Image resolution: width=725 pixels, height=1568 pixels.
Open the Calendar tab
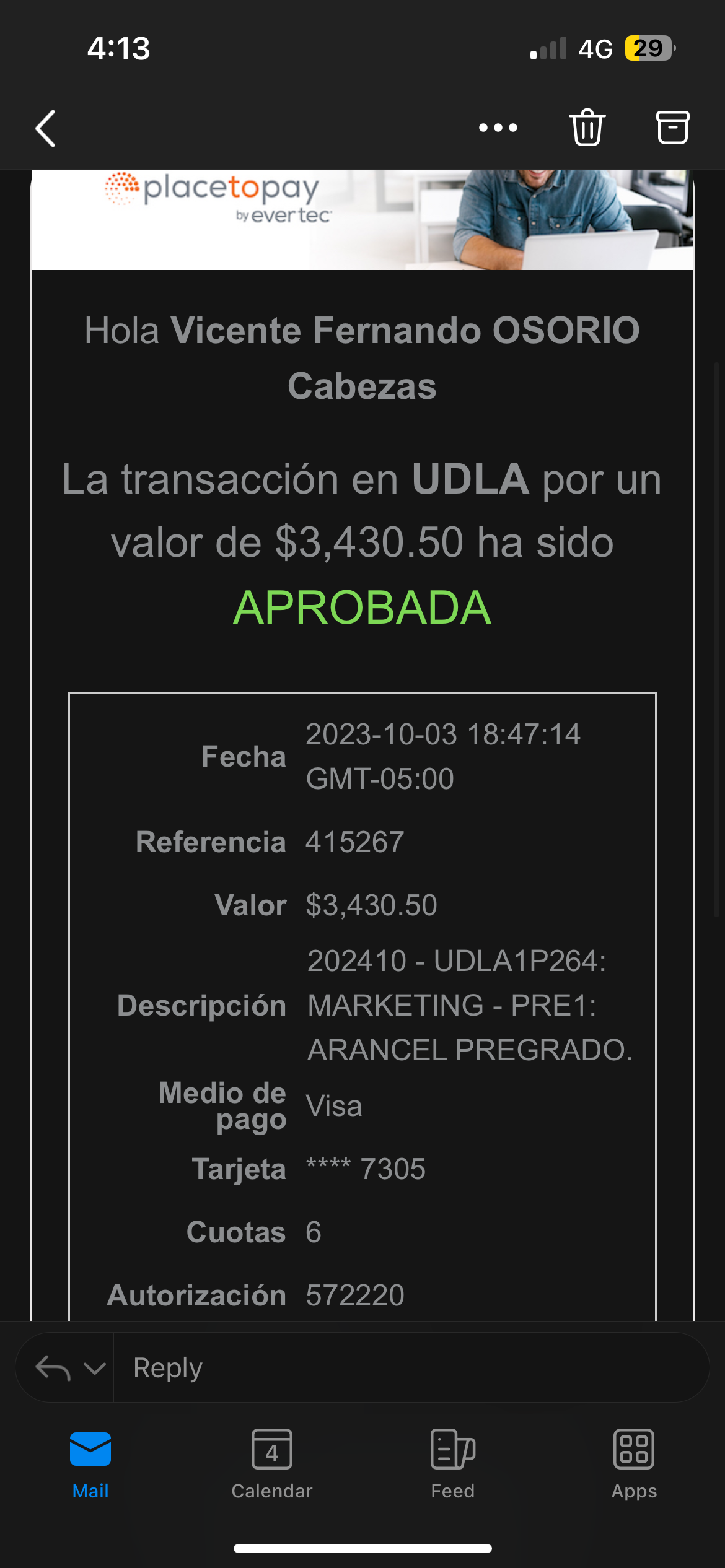(271, 1464)
